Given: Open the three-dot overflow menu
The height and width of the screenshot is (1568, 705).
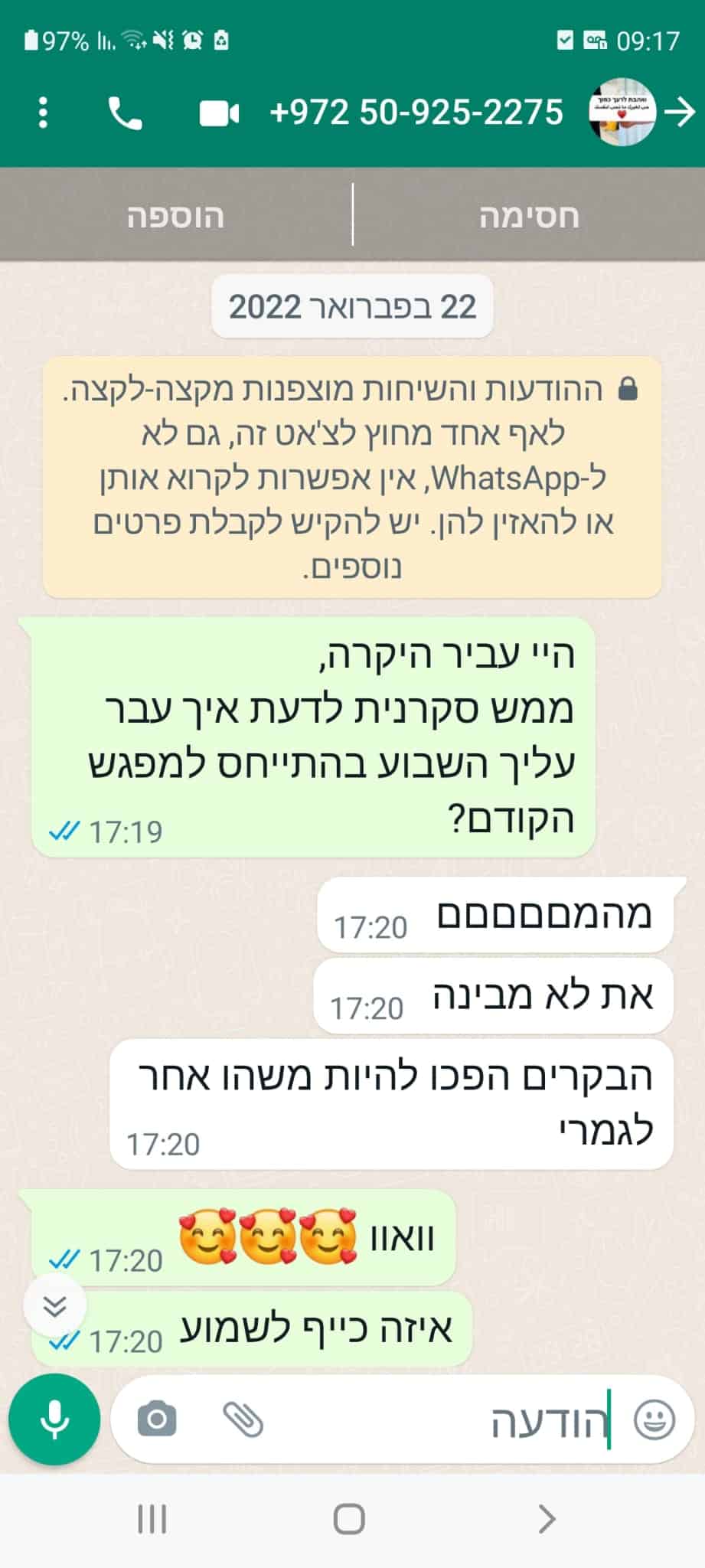Looking at the screenshot, I should 43,113.
